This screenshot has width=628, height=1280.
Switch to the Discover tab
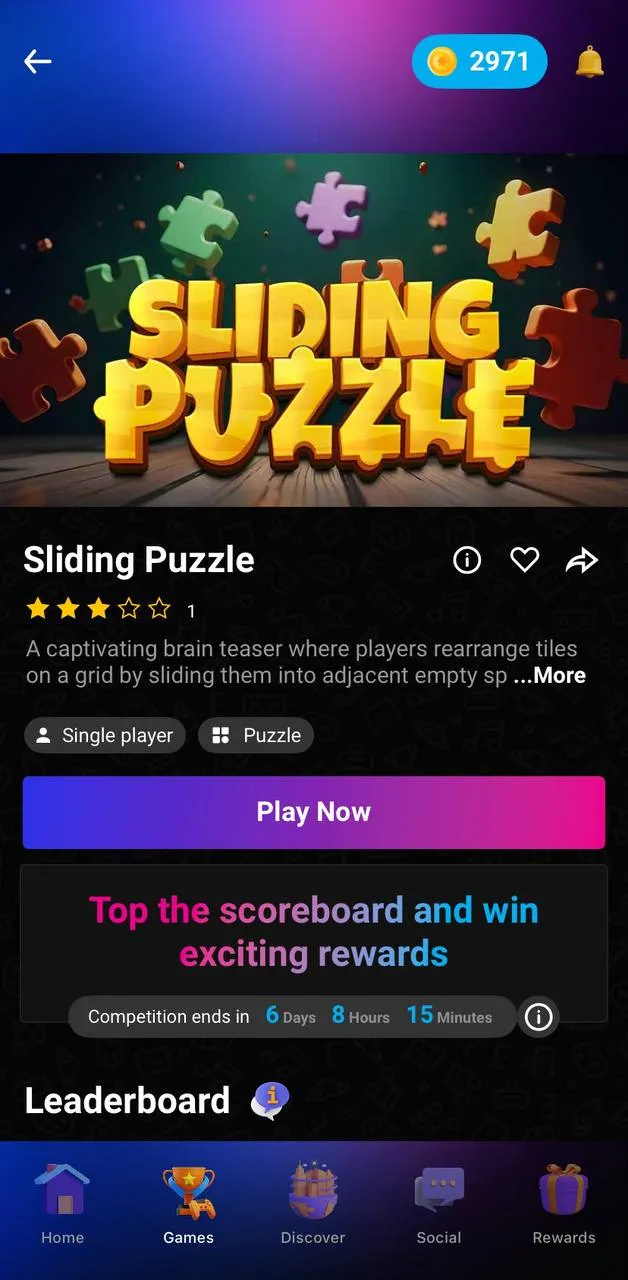pyautogui.click(x=313, y=1205)
